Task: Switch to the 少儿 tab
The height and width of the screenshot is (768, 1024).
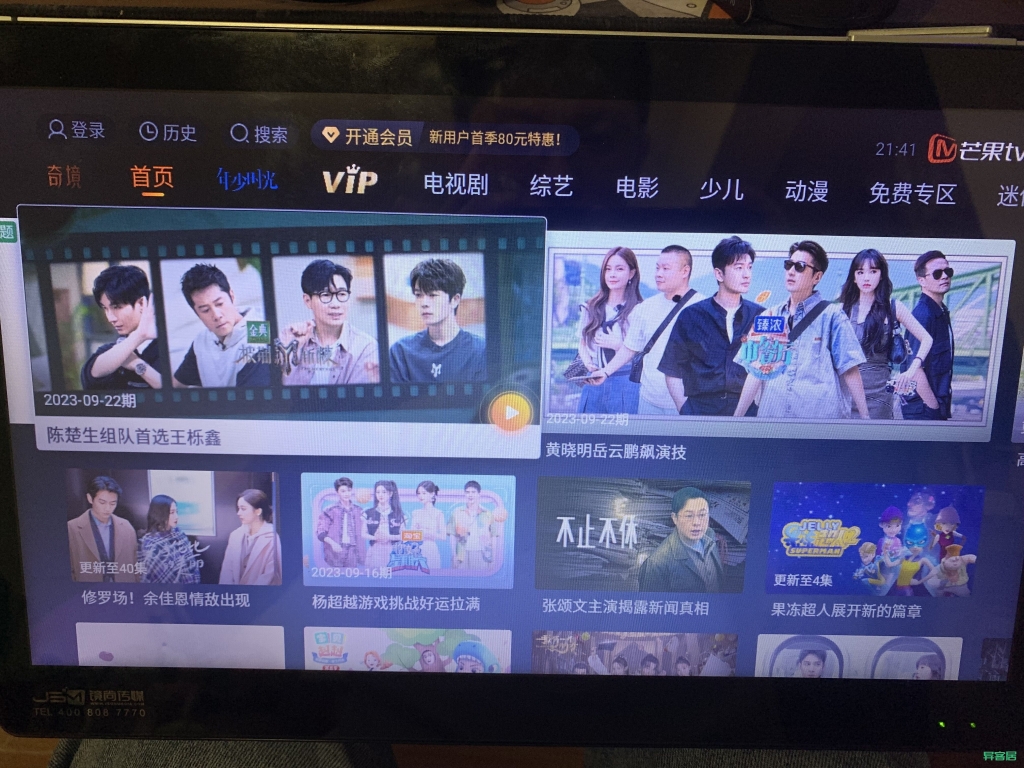Action: 721,190
